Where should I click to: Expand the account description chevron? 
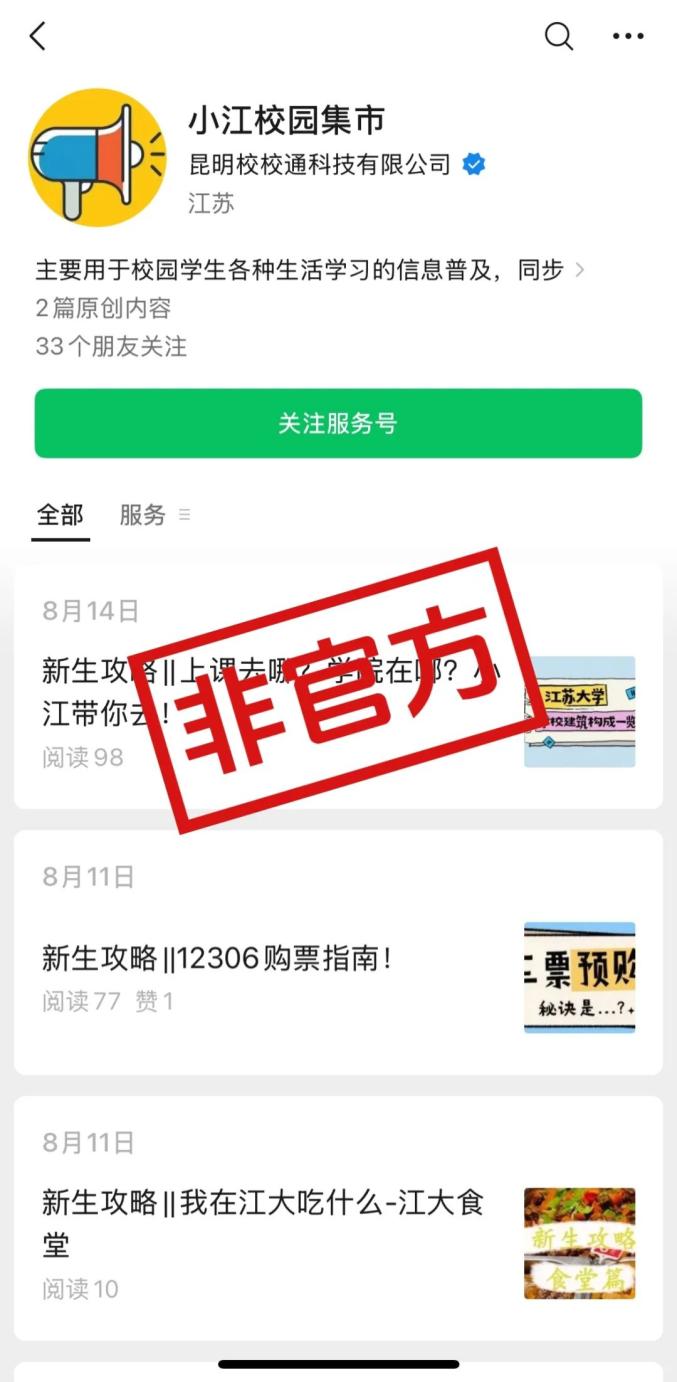(x=581, y=270)
